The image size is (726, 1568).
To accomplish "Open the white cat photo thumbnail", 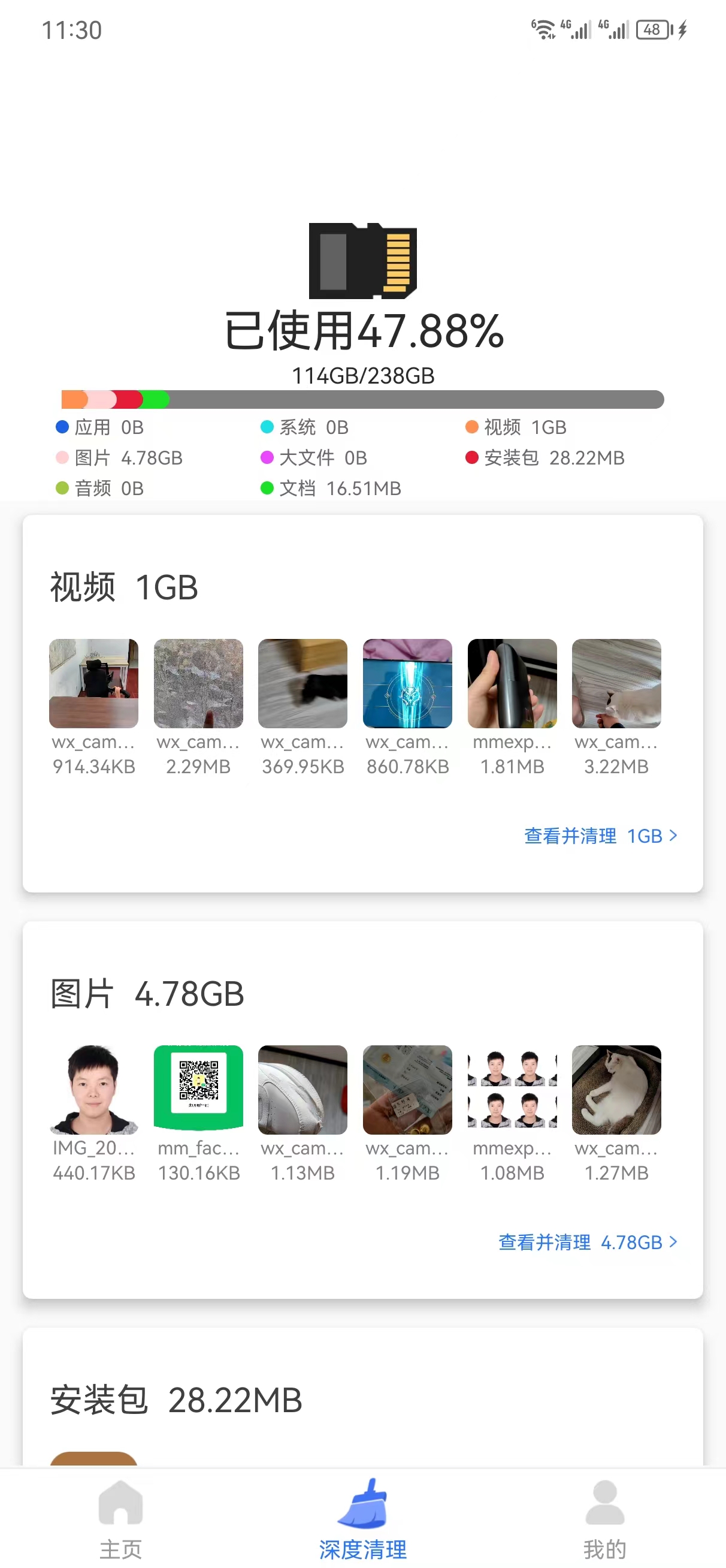I will pos(616,1089).
